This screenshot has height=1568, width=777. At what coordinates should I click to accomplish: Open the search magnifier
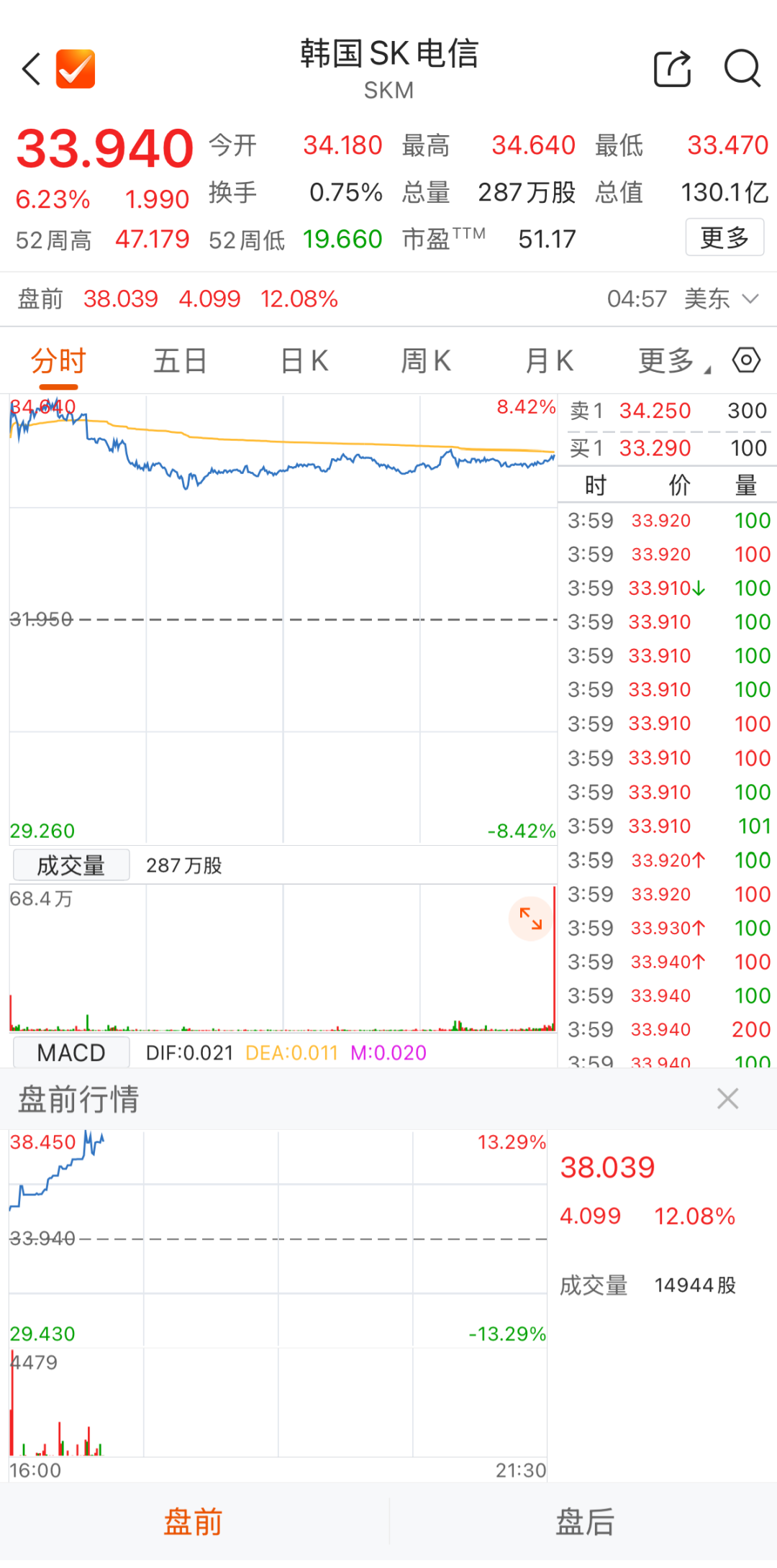[x=742, y=69]
